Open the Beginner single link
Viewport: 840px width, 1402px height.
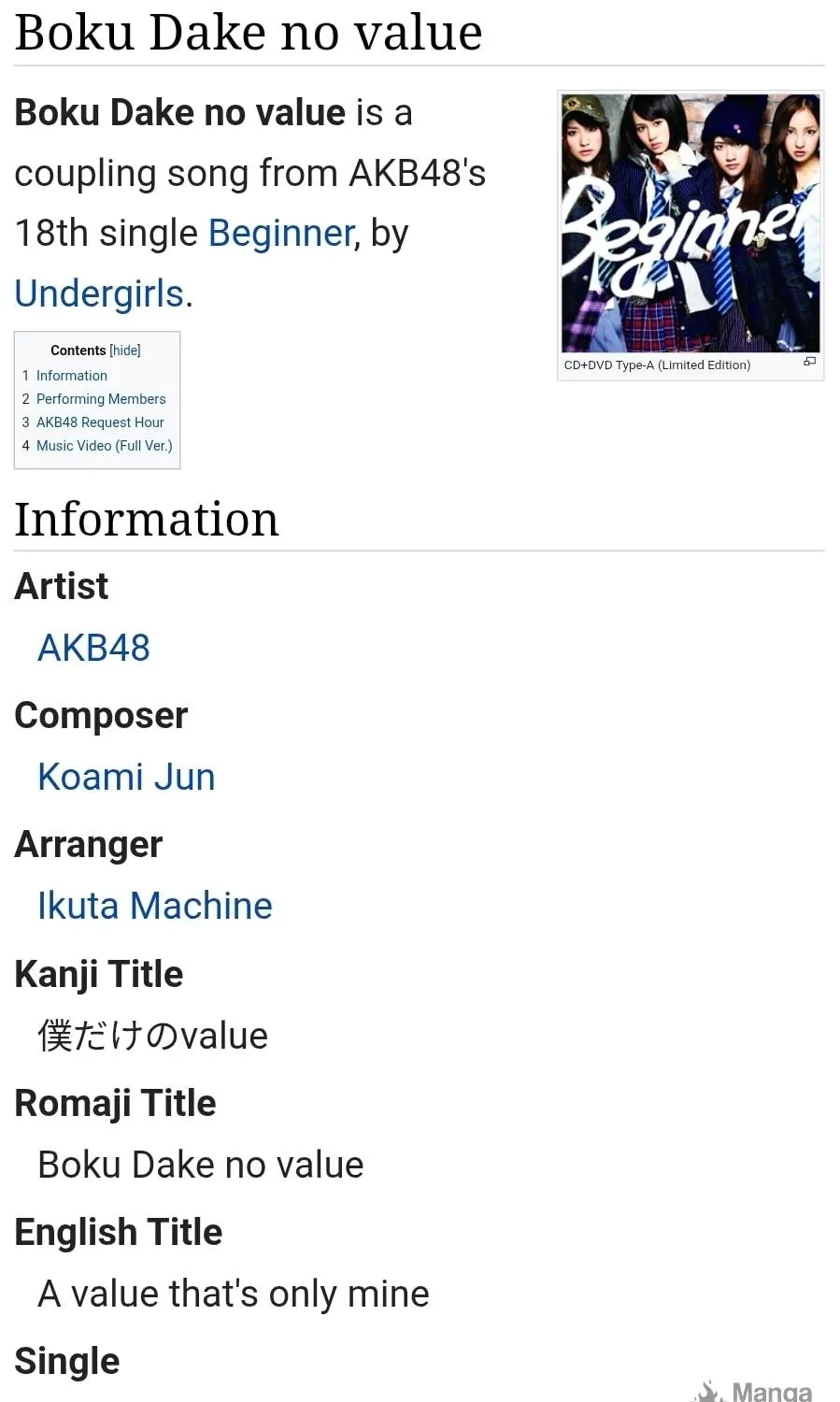click(280, 234)
